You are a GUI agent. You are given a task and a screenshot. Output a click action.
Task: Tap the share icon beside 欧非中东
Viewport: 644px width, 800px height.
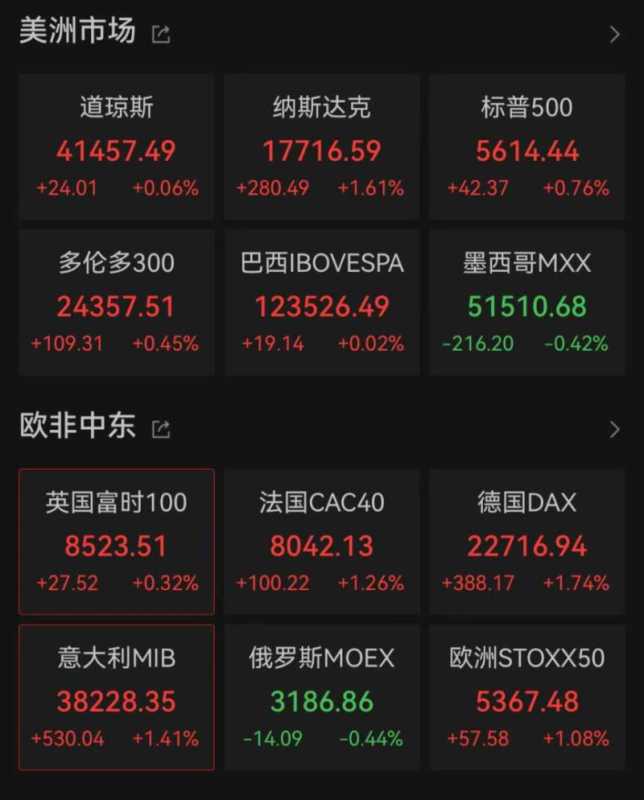pyautogui.click(x=161, y=430)
